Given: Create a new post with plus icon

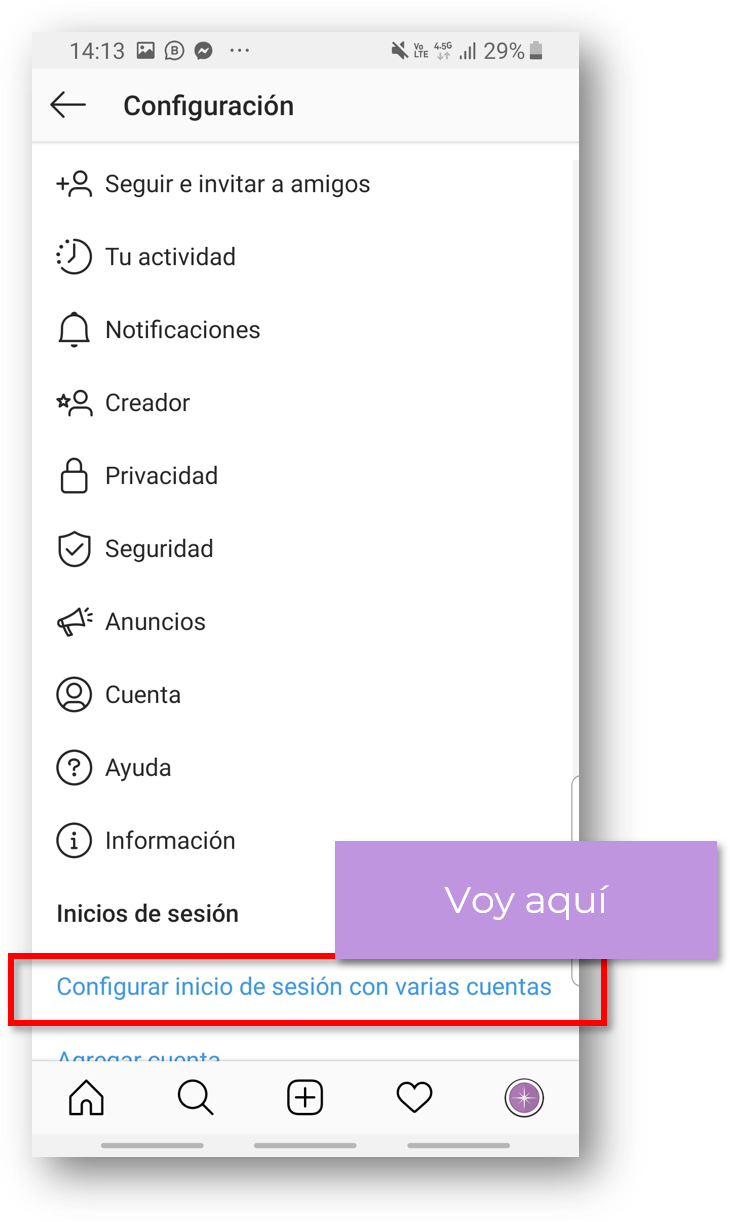Looking at the screenshot, I should [x=305, y=1098].
